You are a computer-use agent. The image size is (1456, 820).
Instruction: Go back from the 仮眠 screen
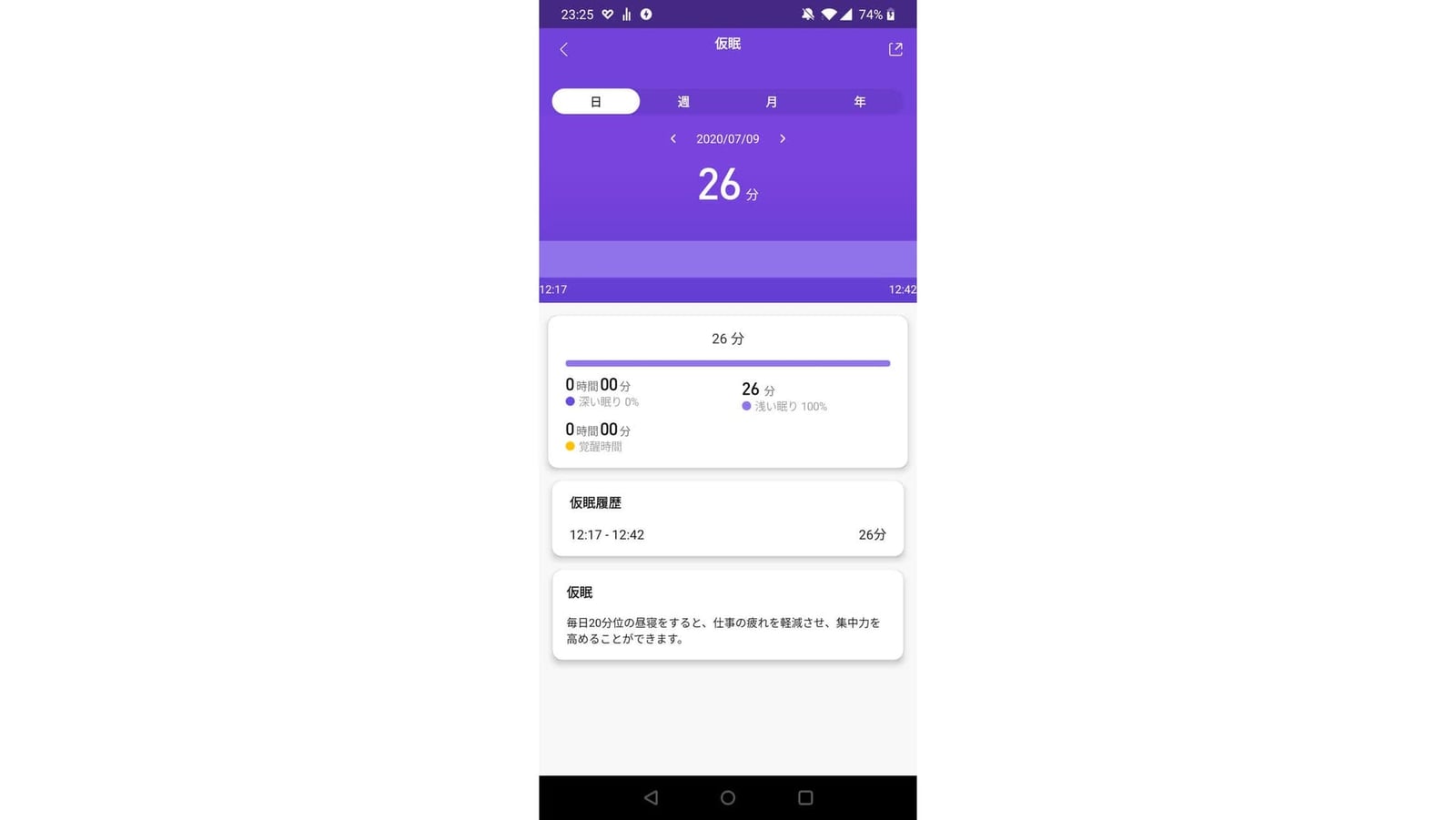pyautogui.click(x=563, y=49)
